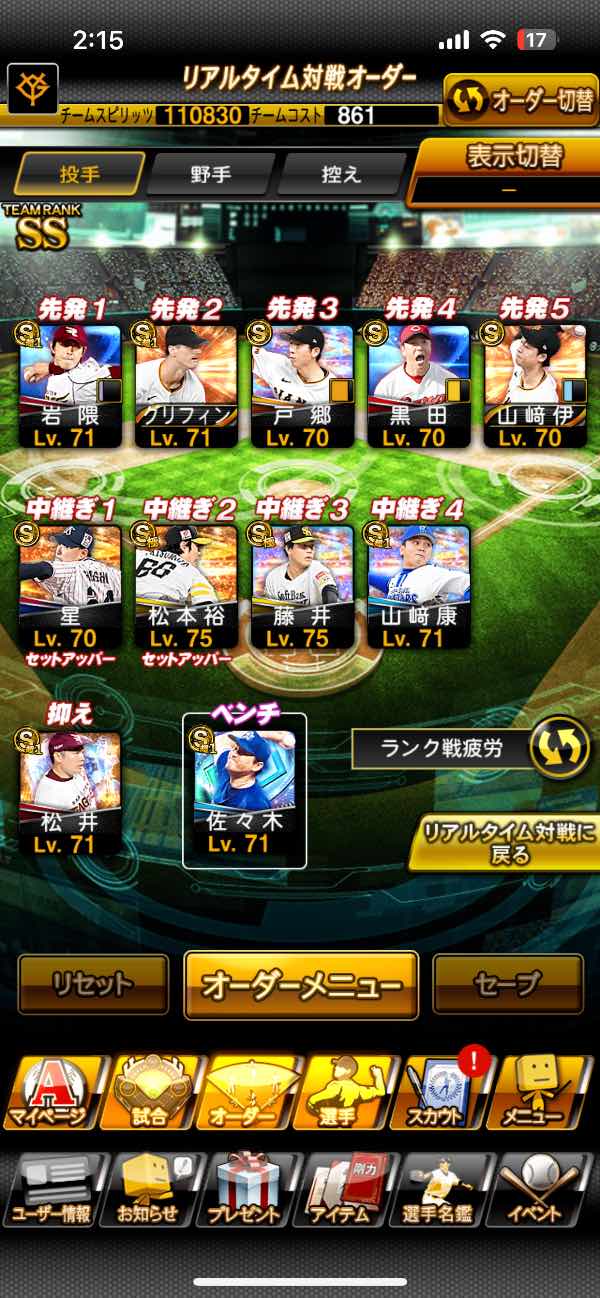Open プレゼント box

click(245, 1190)
